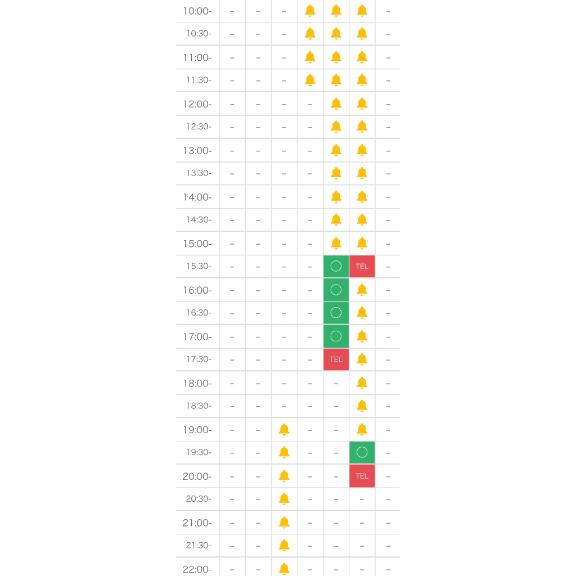Tap the red TEL cell at 15:30
The height and width of the screenshot is (576, 576).
362,266
